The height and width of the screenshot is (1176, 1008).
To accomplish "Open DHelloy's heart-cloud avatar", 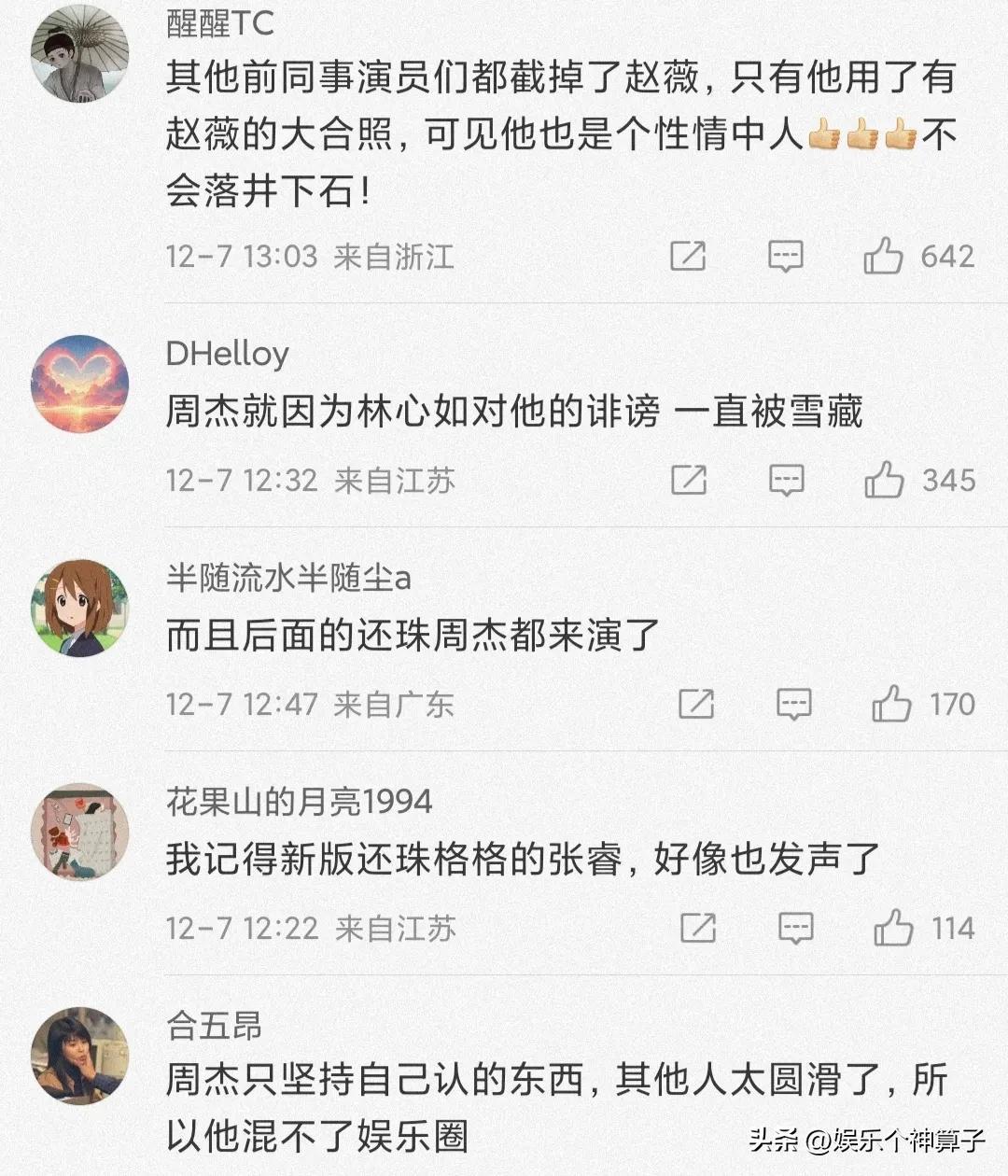I will click(79, 384).
